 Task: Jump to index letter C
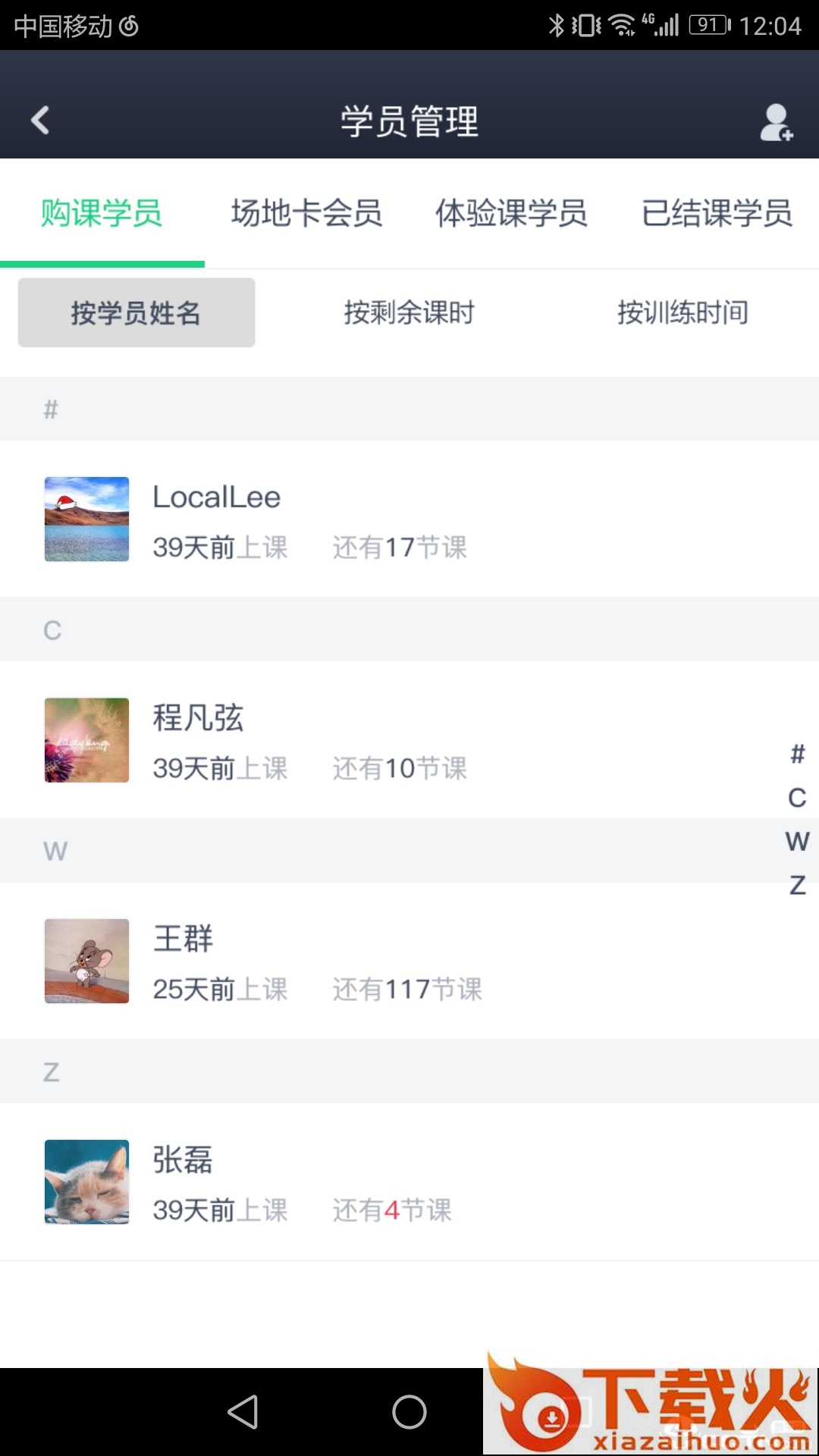(797, 798)
